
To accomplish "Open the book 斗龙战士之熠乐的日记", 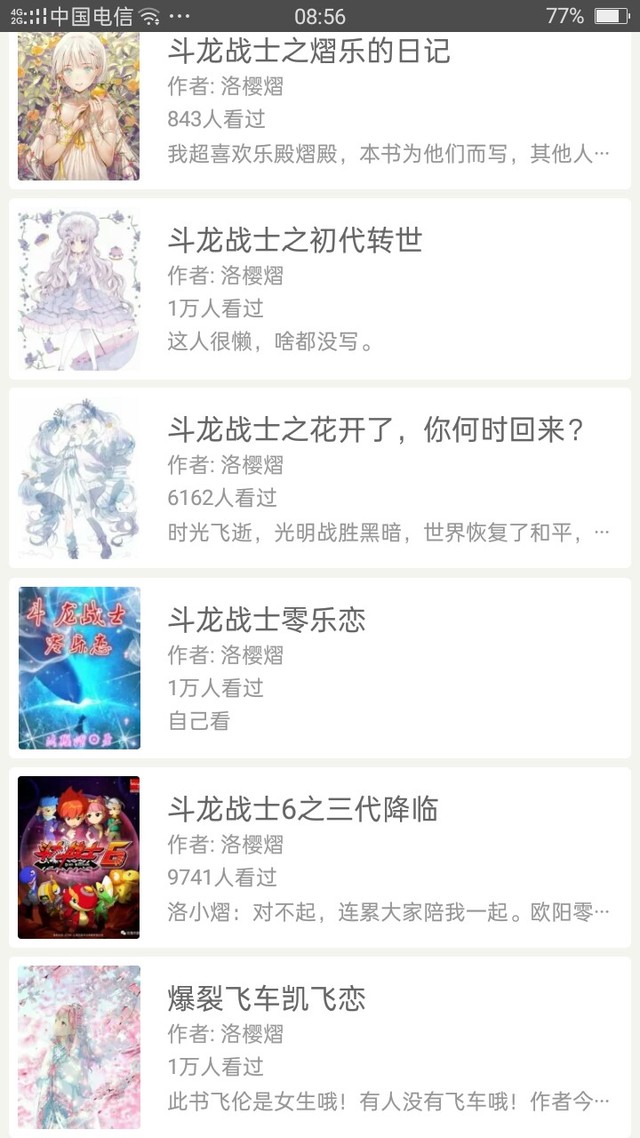I will [x=309, y=52].
